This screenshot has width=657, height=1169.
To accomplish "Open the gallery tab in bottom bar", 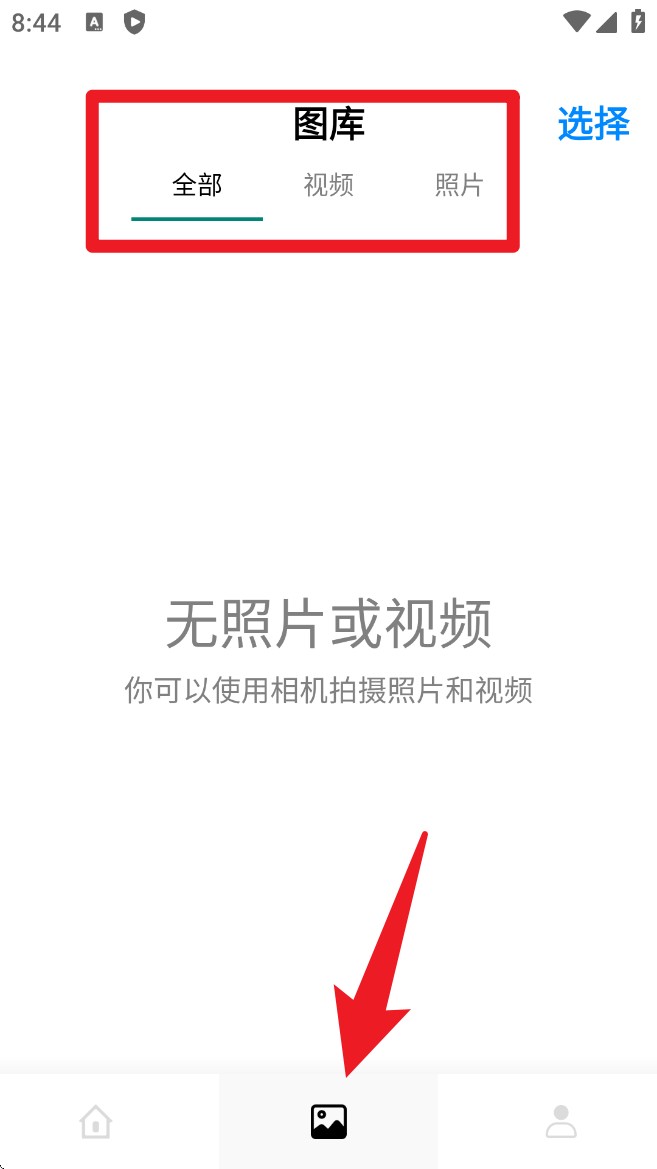I will [x=328, y=1121].
